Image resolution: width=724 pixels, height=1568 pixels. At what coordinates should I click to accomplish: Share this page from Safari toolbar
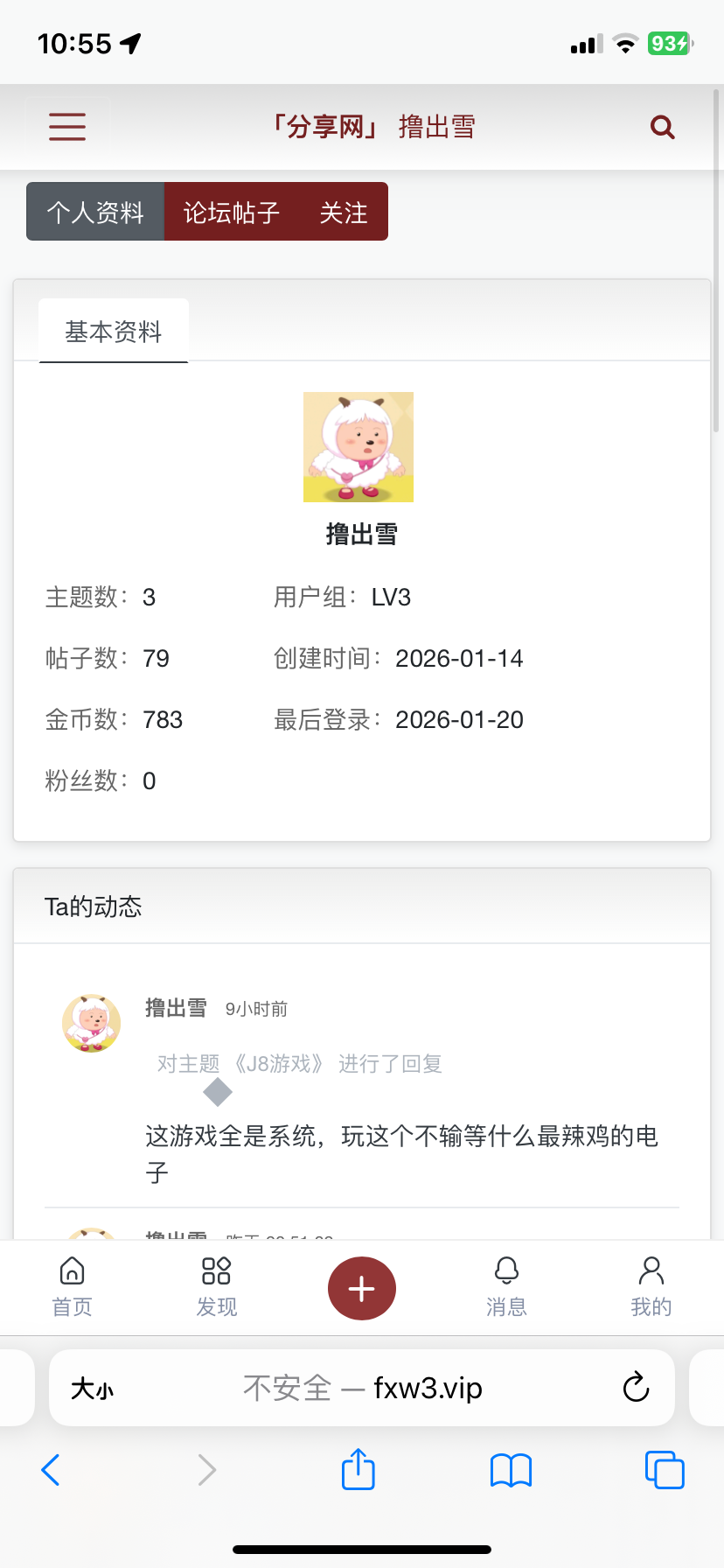click(359, 1469)
